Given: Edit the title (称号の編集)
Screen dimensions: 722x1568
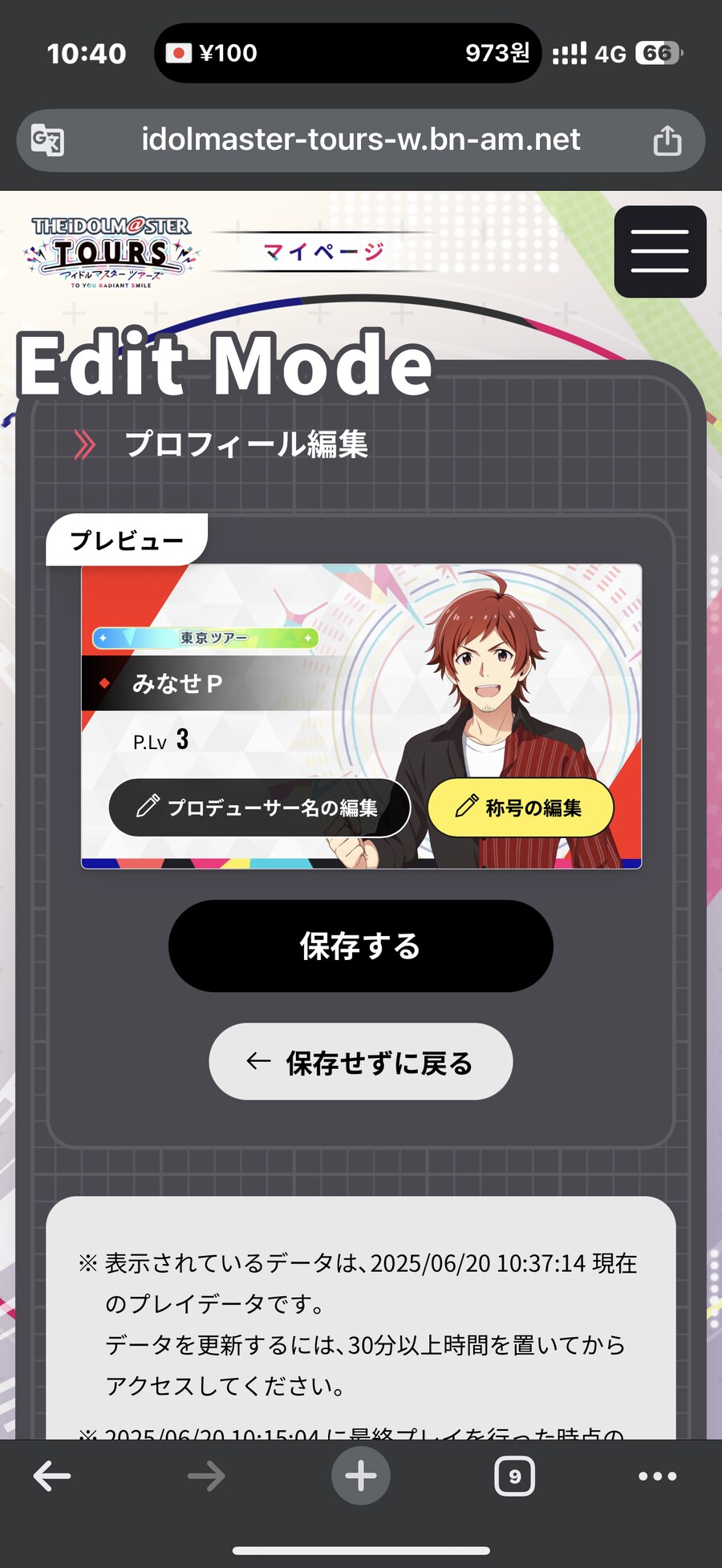Looking at the screenshot, I should pyautogui.click(x=521, y=808).
